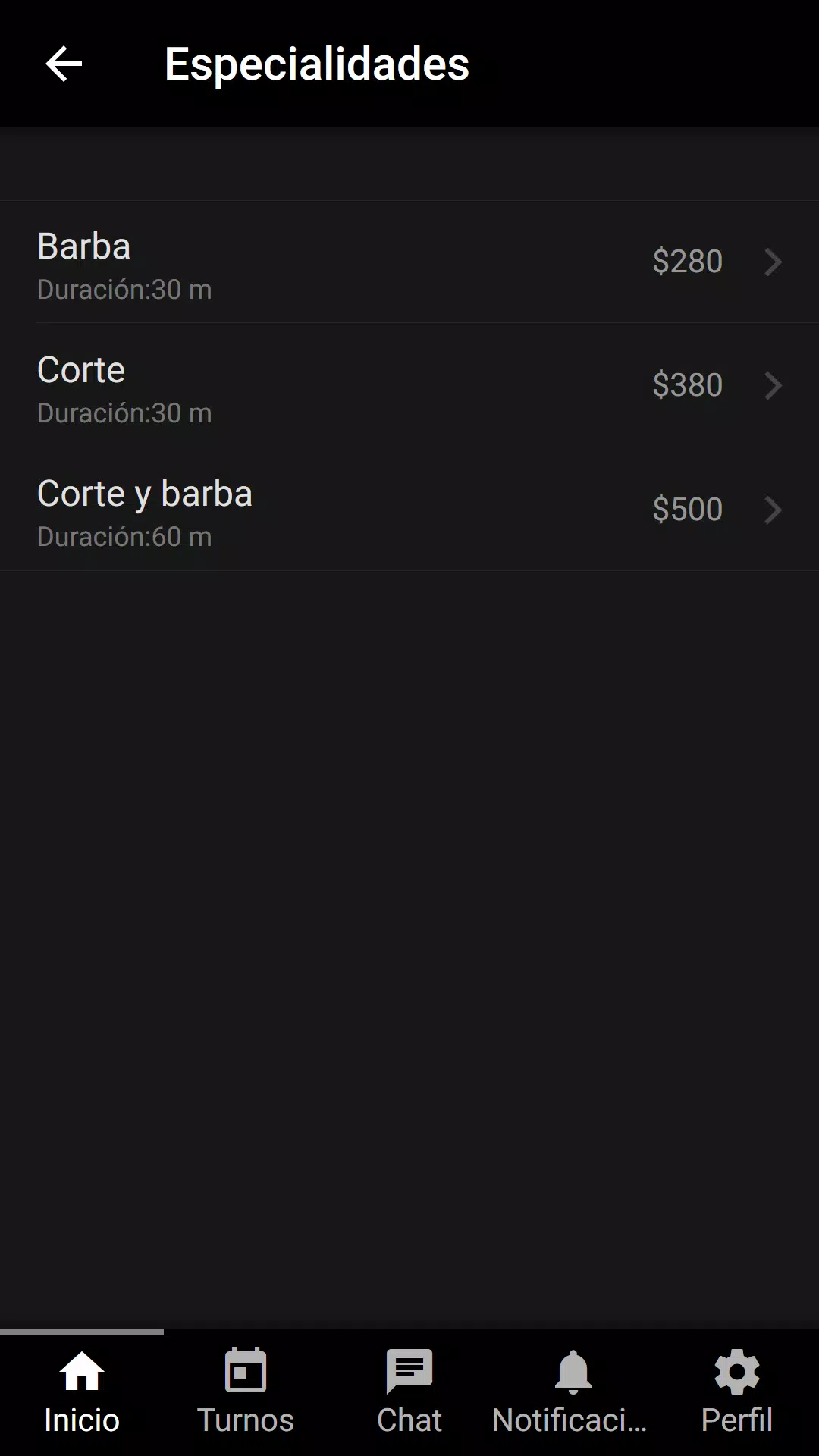The width and height of the screenshot is (819, 1456).
Task: Open the Barba service details
Action: pos(303,262)
